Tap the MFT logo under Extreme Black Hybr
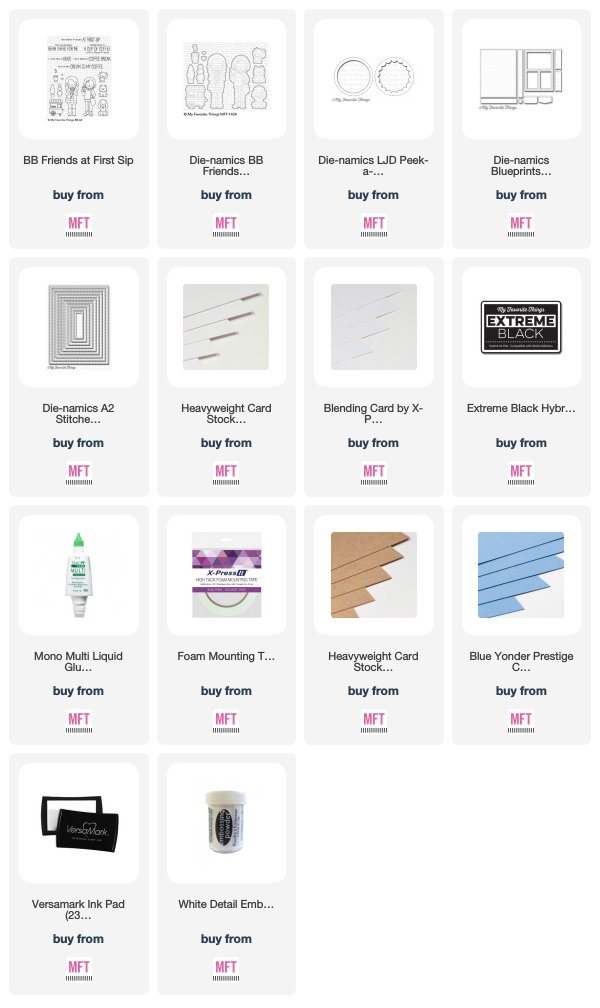The image size is (600, 1008). [521, 473]
